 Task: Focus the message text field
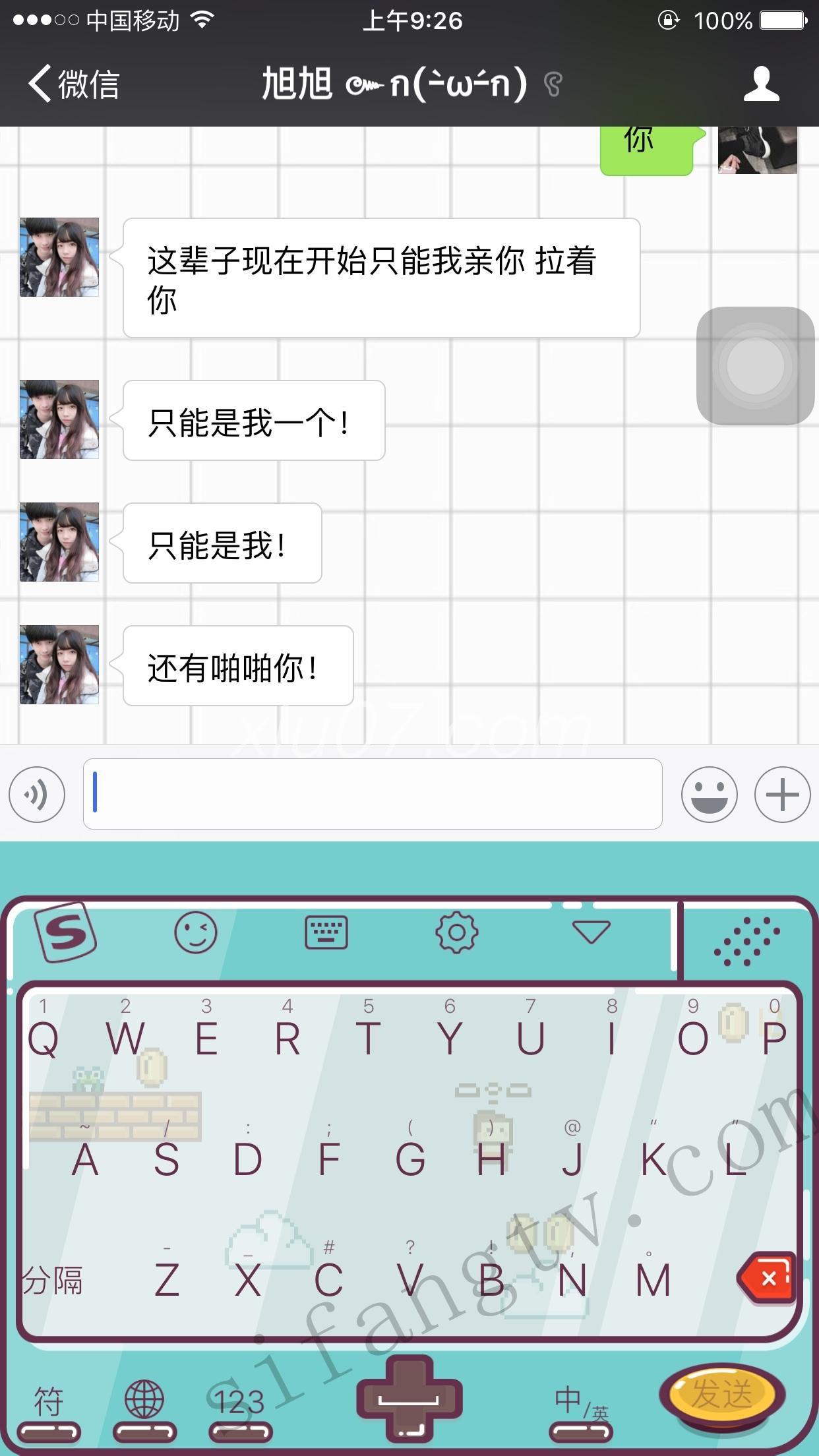click(x=373, y=794)
